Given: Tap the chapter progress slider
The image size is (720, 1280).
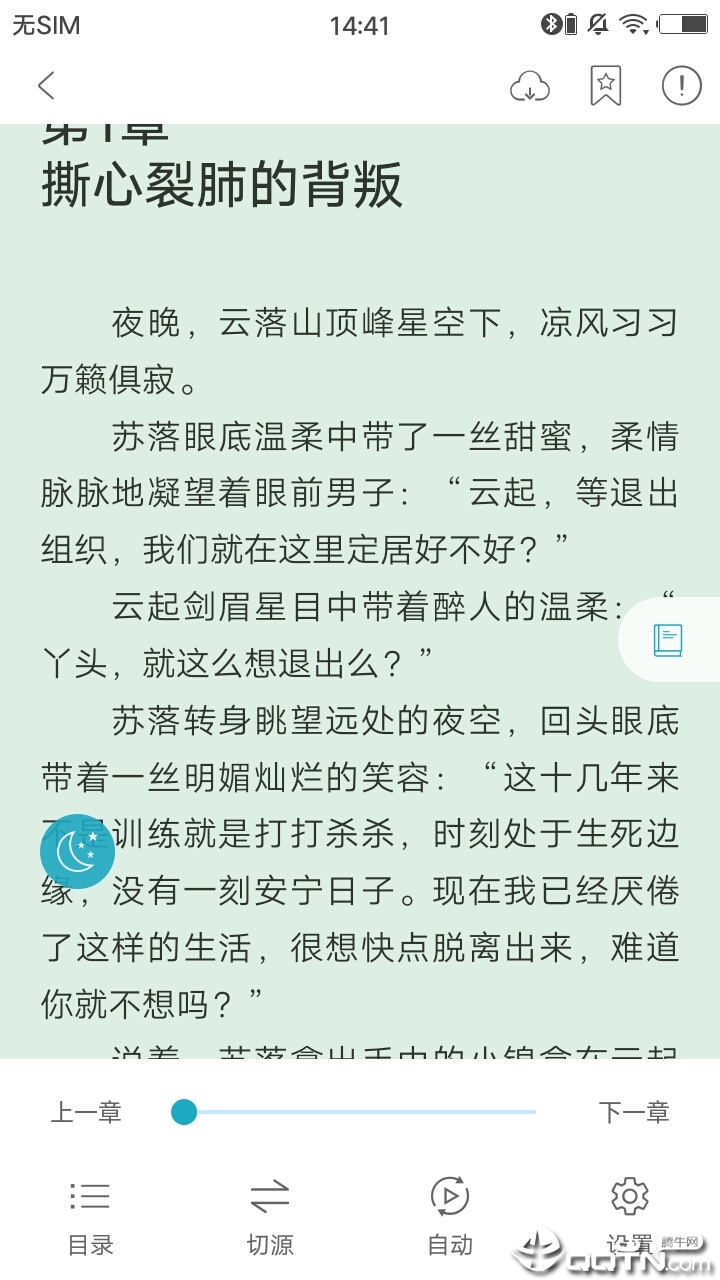Looking at the screenshot, I should (360, 1112).
